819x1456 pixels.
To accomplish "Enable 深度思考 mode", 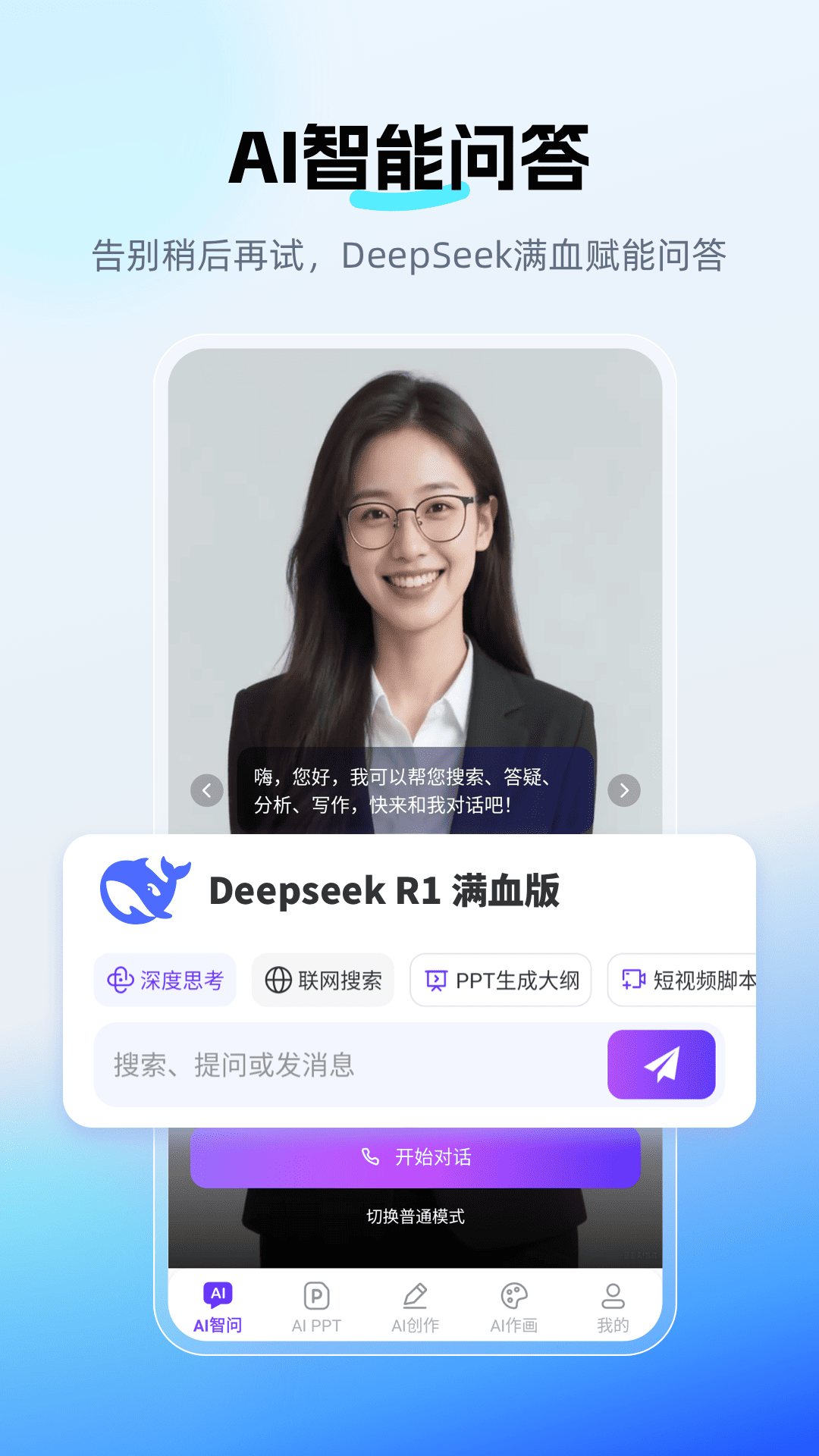I will tap(165, 980).
